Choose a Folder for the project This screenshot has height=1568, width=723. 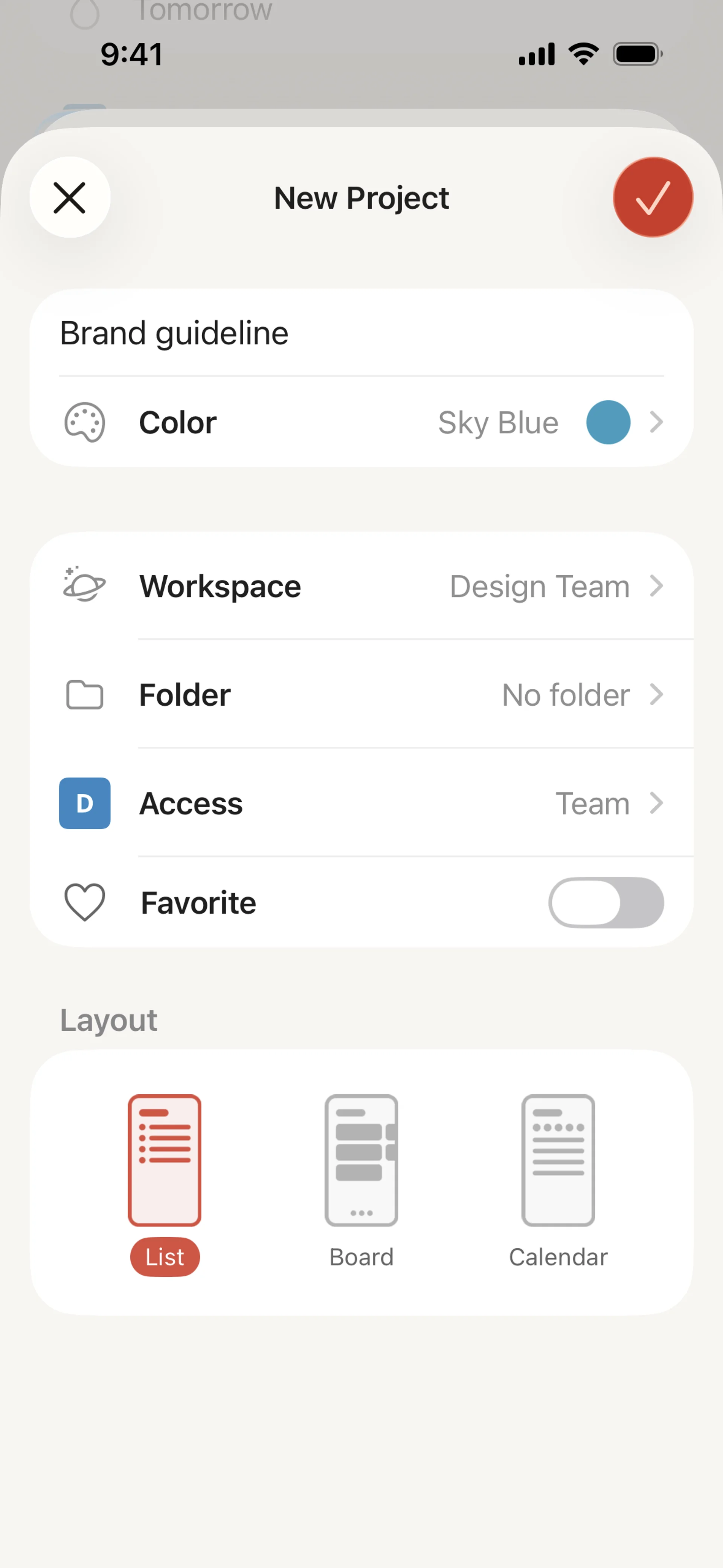click(361, 694)
